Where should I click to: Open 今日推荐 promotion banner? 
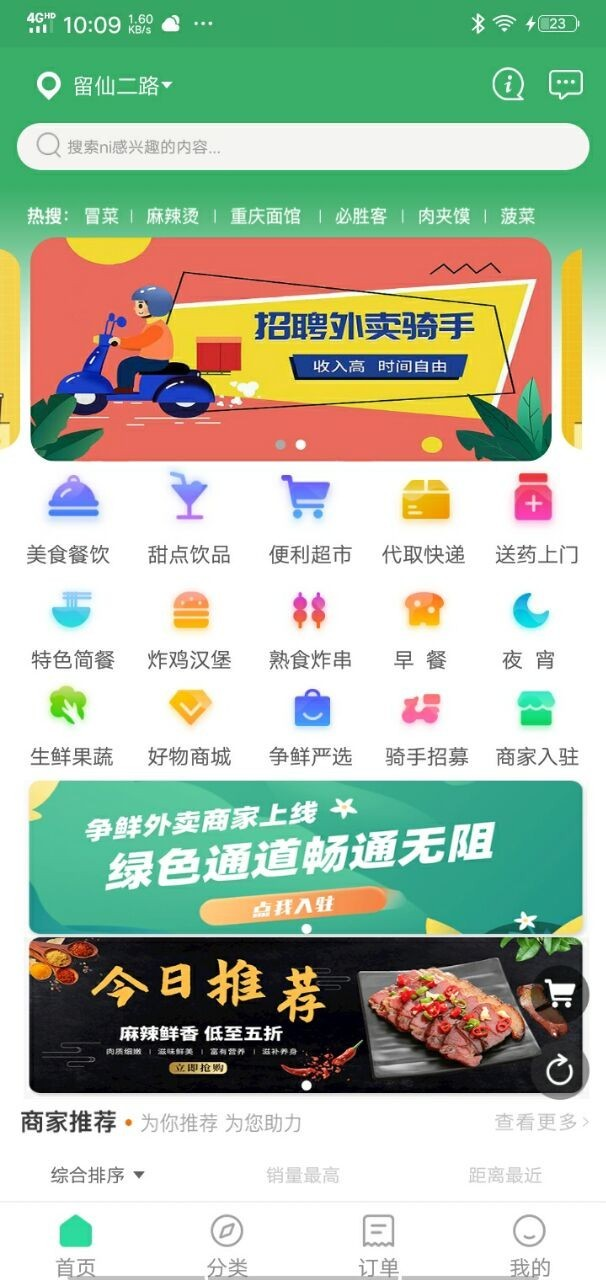pos(280,1014)
